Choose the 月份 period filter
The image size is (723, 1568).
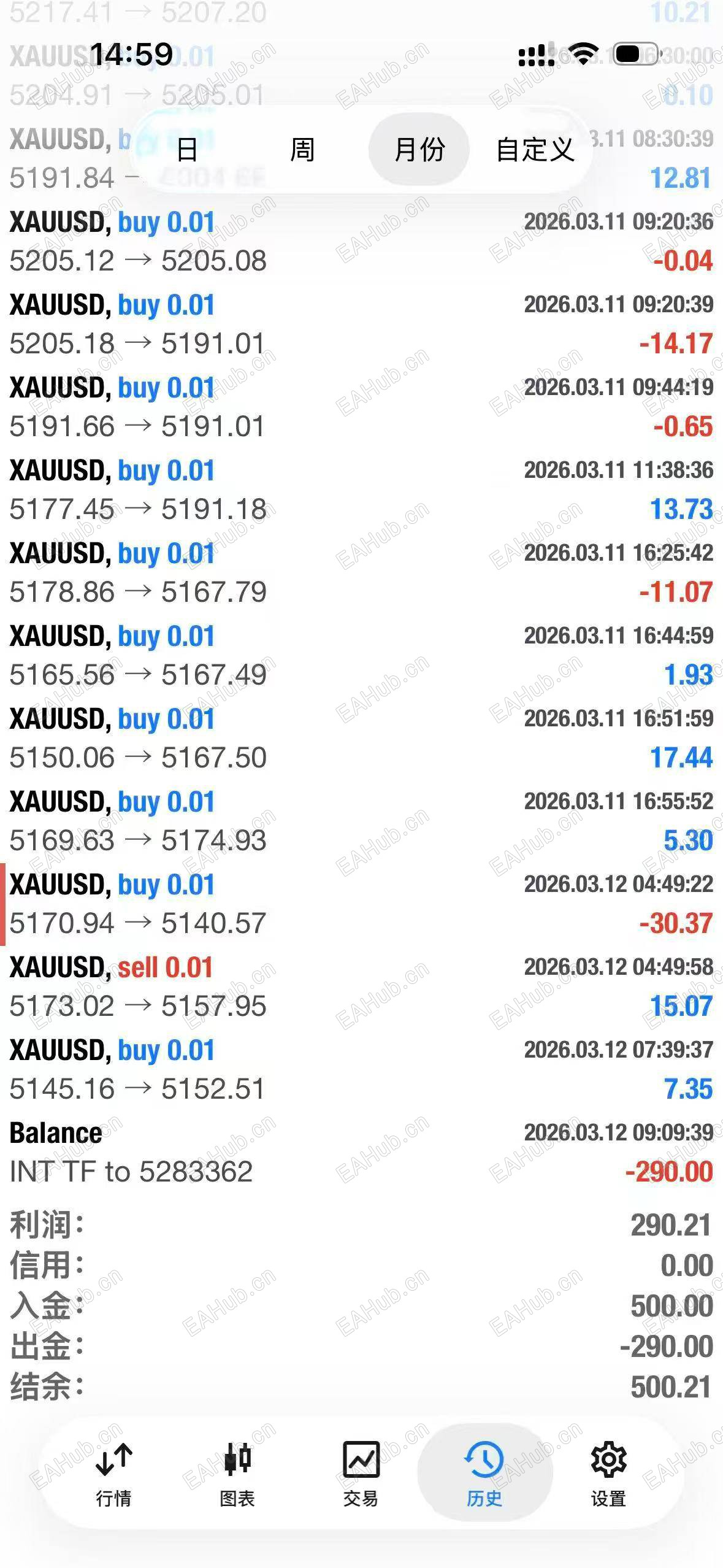(x=419, y=150)
